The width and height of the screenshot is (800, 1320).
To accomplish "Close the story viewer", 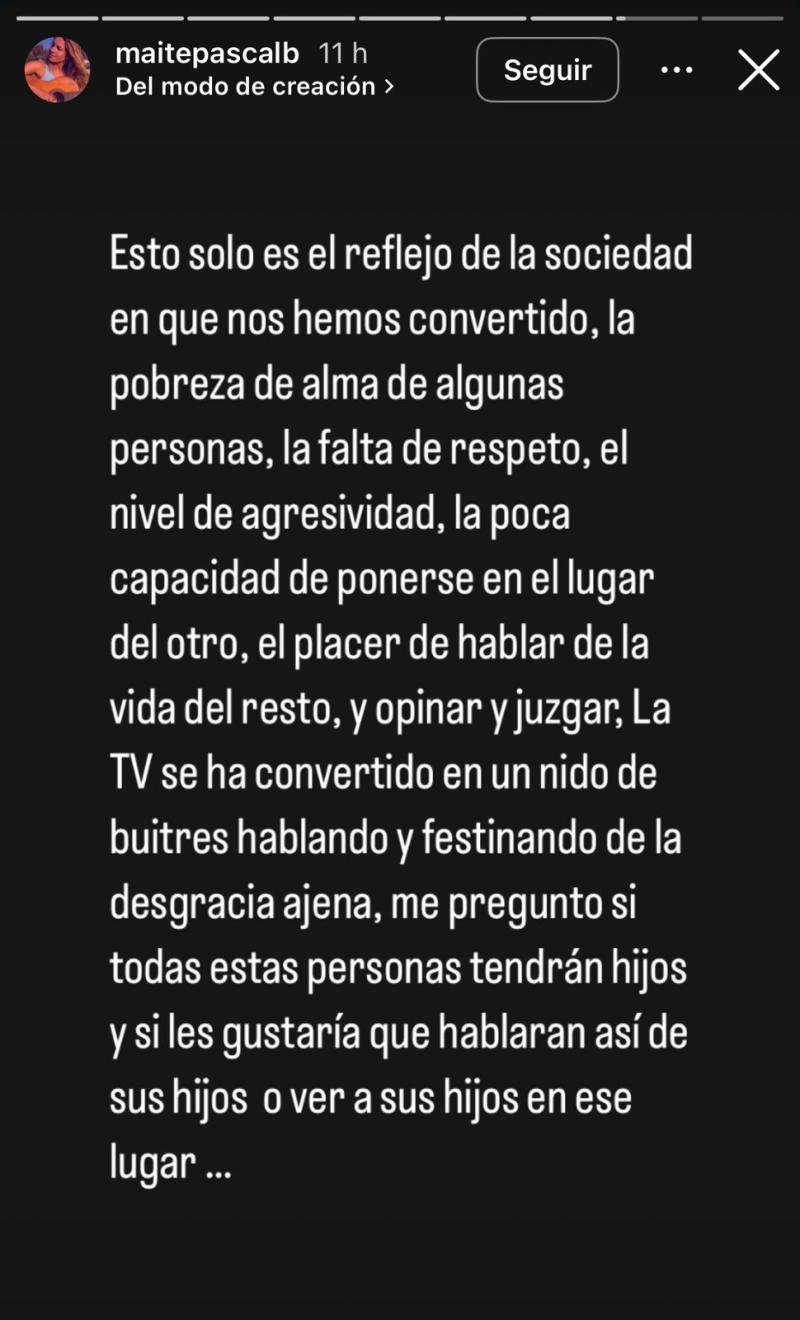I will coord(758,70).
